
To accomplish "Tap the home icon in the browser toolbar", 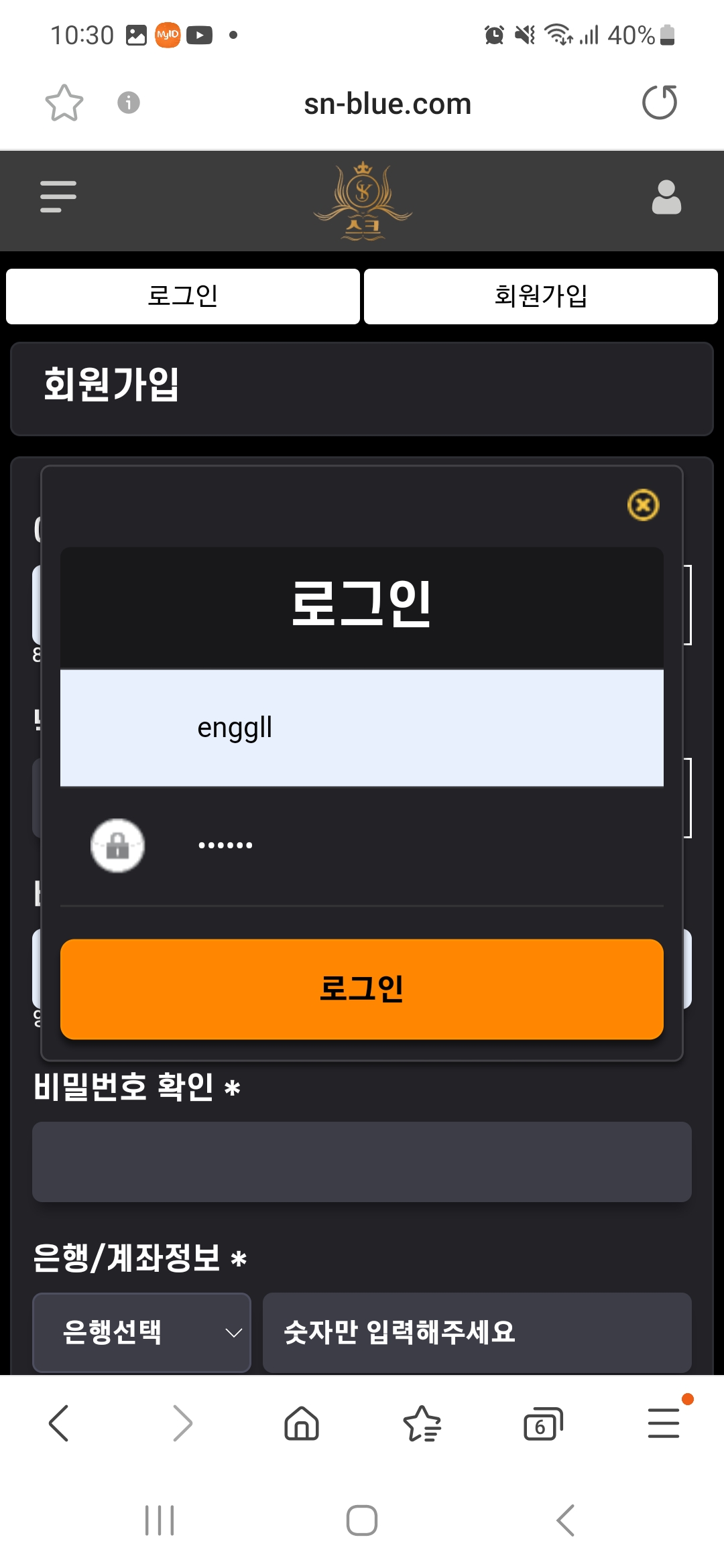I will point(300,1424).
